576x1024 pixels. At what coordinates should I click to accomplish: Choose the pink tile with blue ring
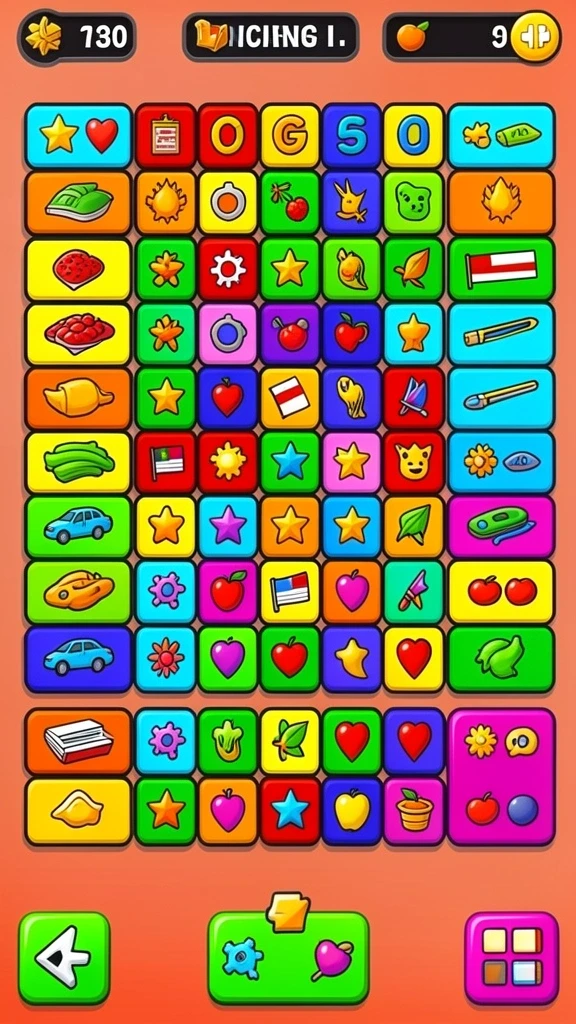pos(228,334)
